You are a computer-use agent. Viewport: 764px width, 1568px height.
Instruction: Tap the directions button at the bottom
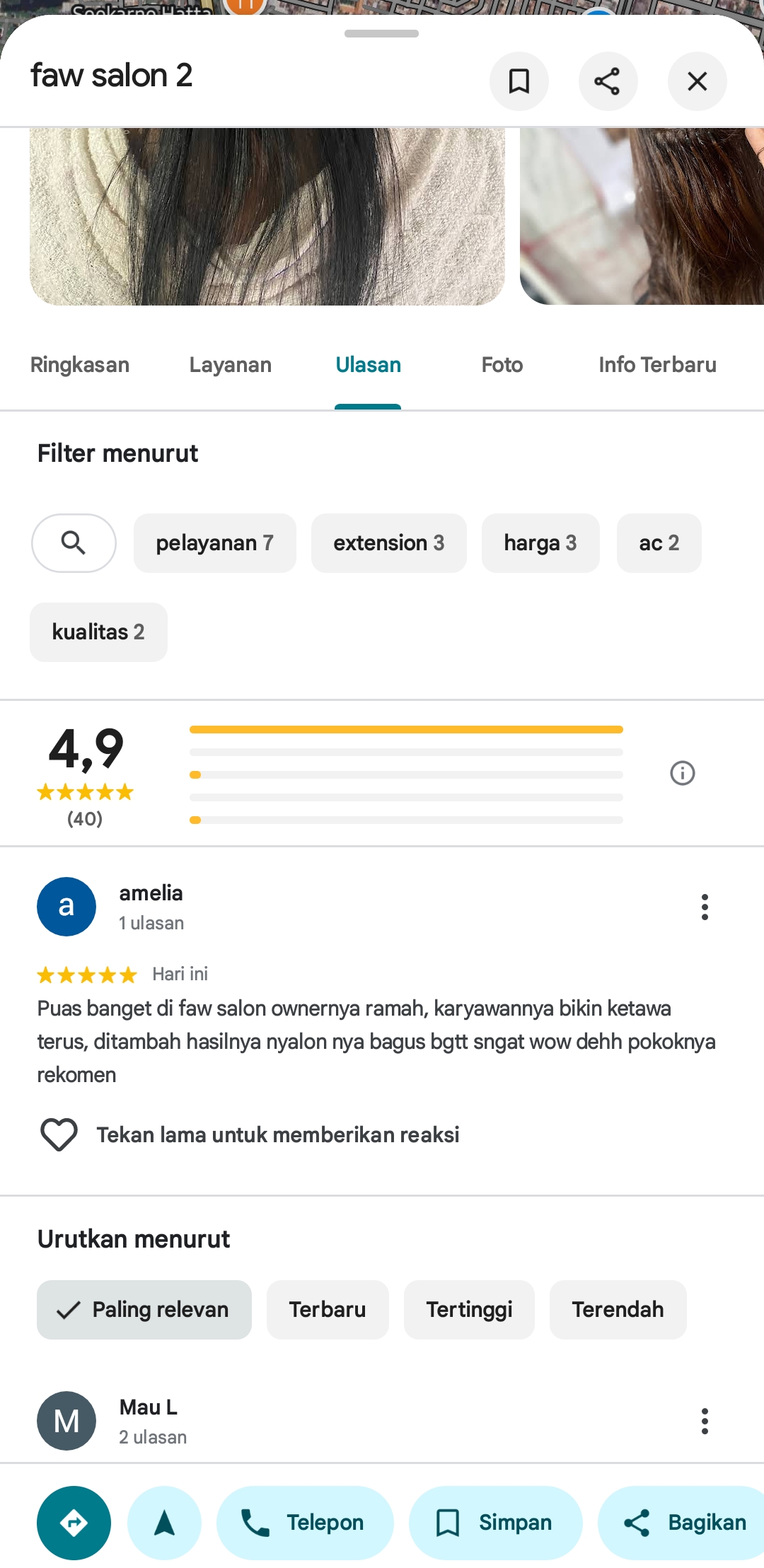pyautogui.click(x=74, y=1523)
